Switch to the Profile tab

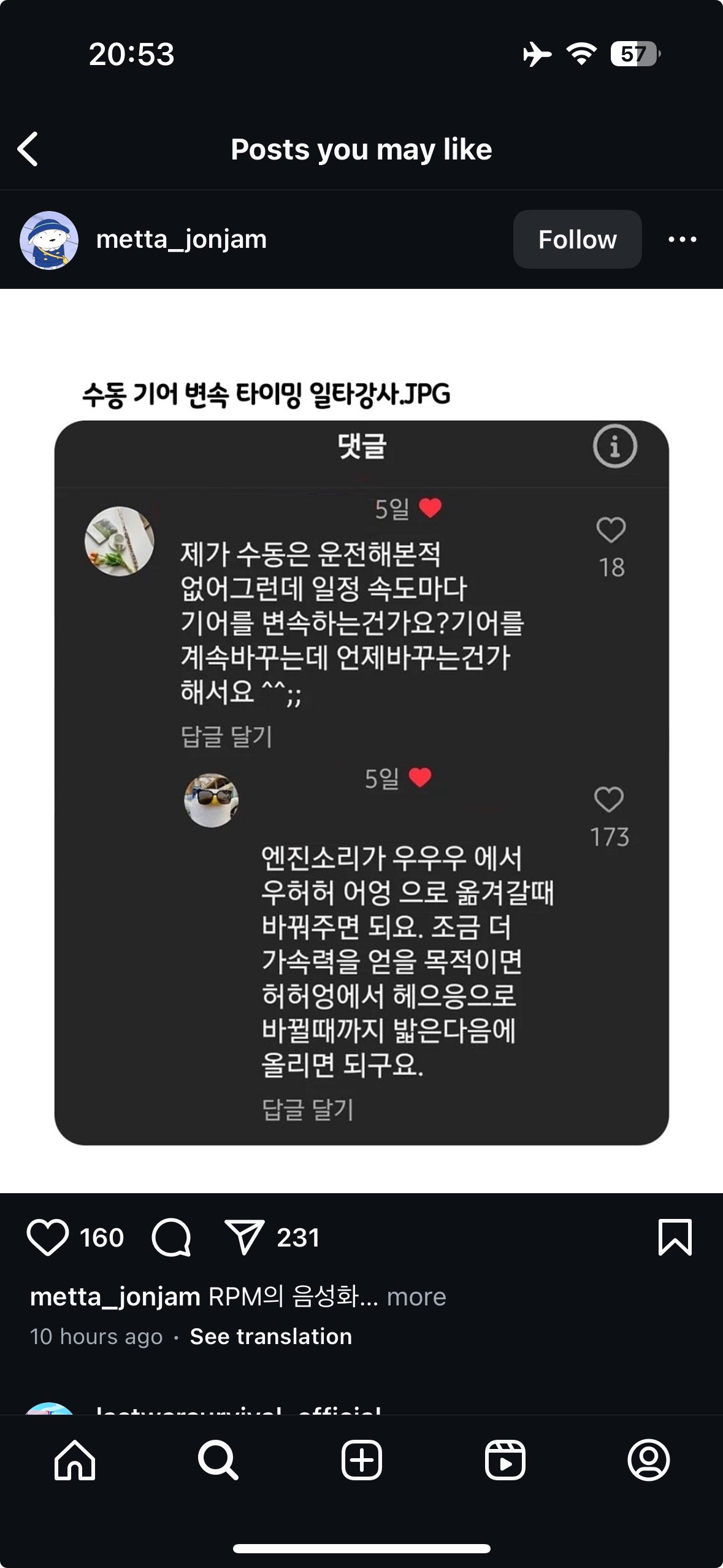pos(648,1461)
